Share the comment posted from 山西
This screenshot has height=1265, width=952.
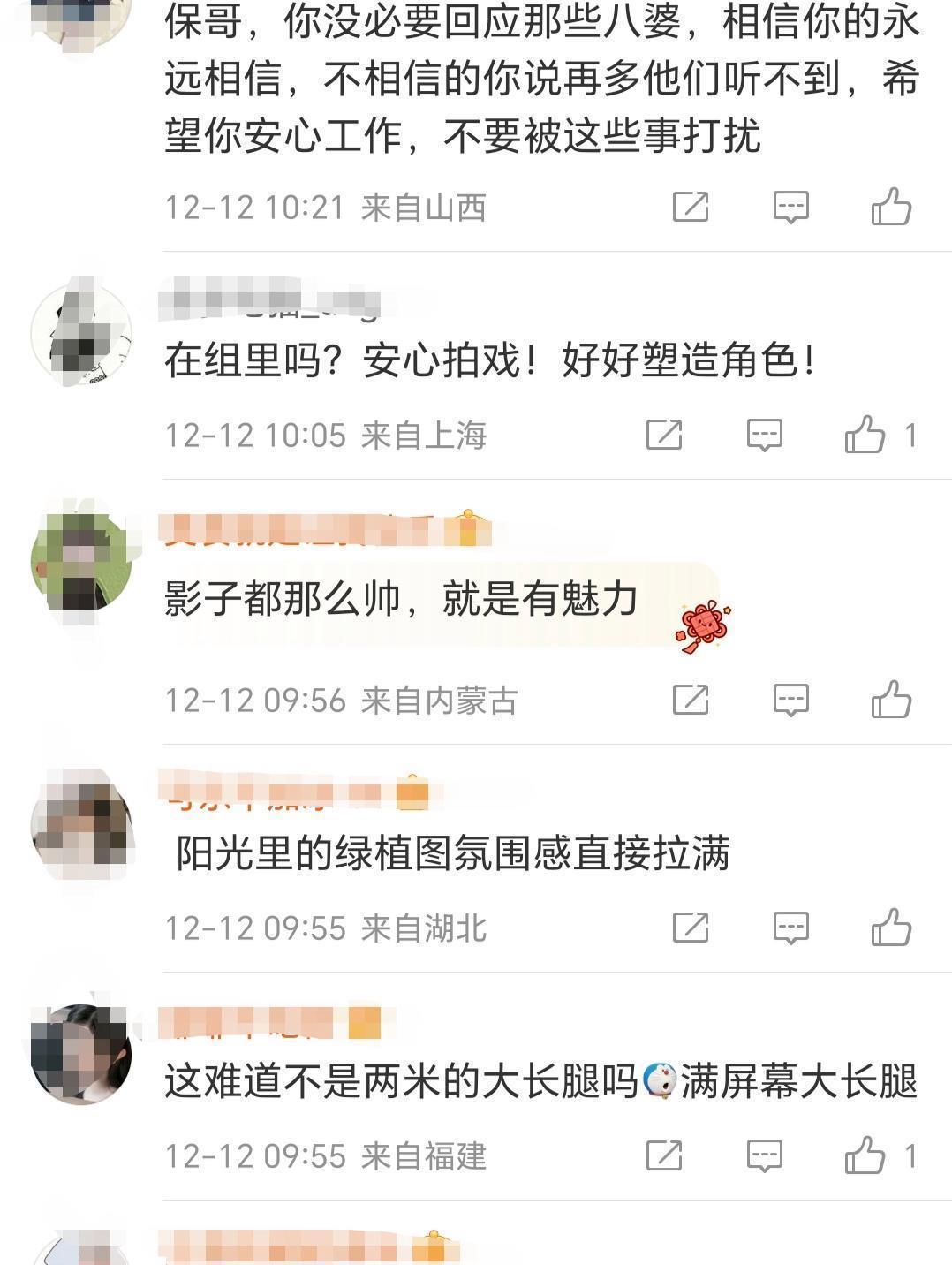690,208
